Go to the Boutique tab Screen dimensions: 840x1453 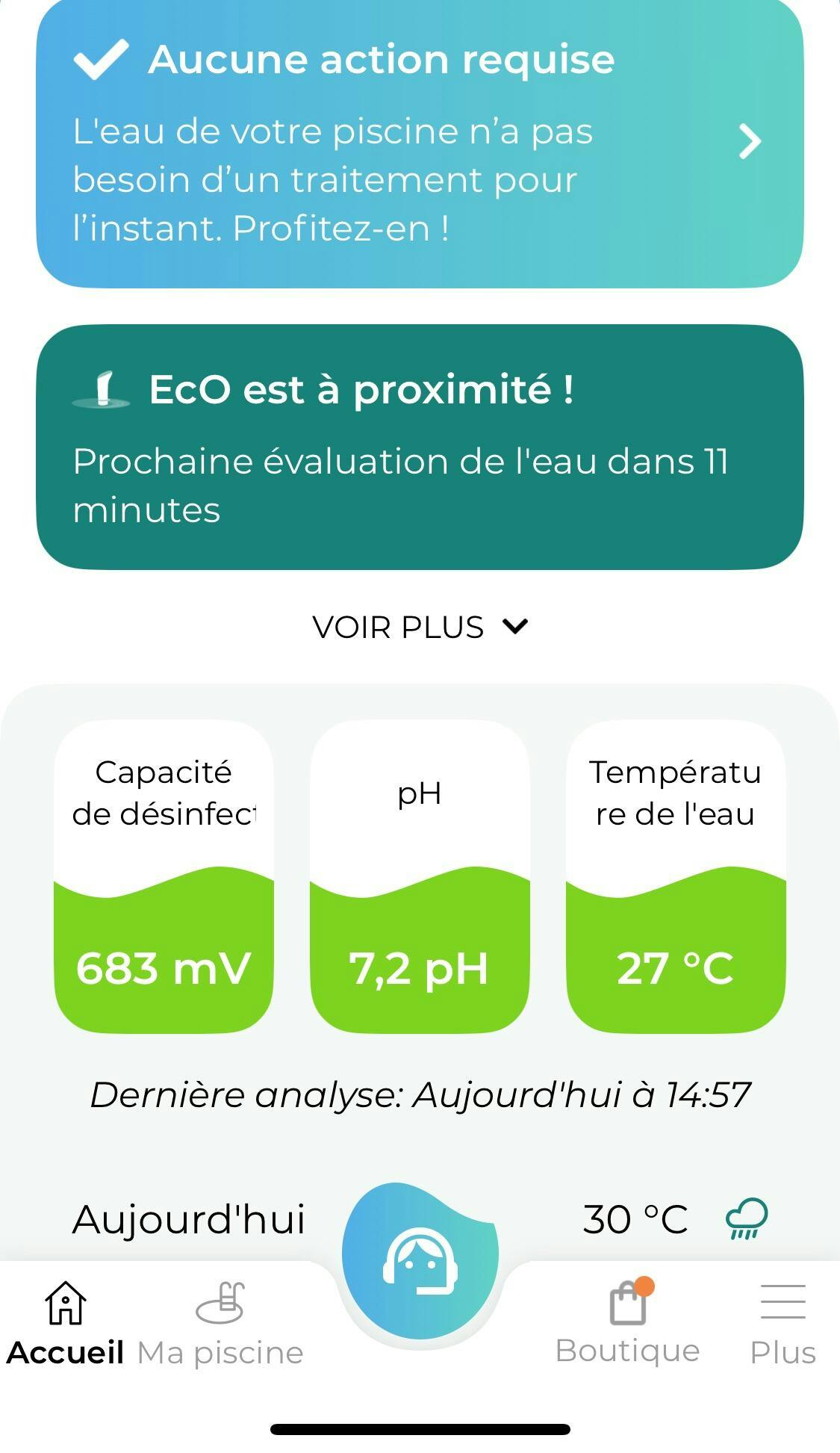628,1322
